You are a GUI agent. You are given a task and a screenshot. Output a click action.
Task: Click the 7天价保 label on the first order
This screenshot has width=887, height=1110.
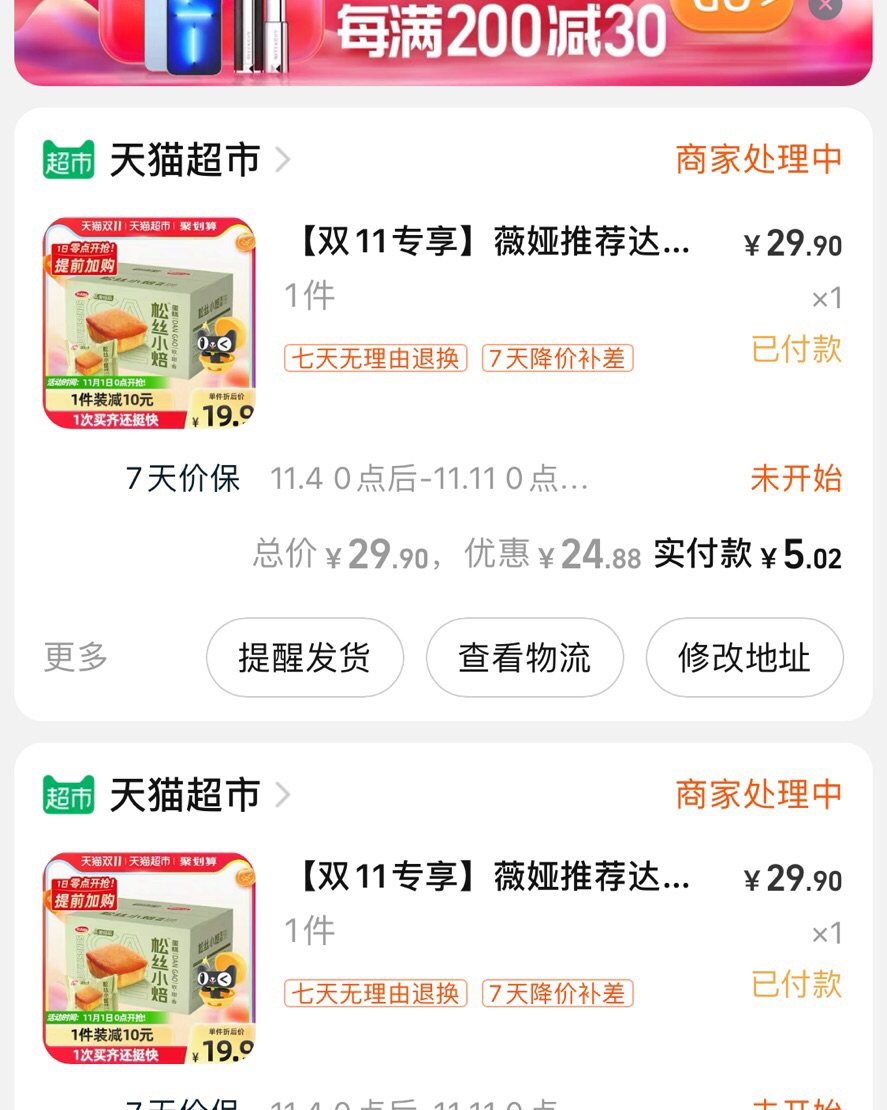click(182, 481)
